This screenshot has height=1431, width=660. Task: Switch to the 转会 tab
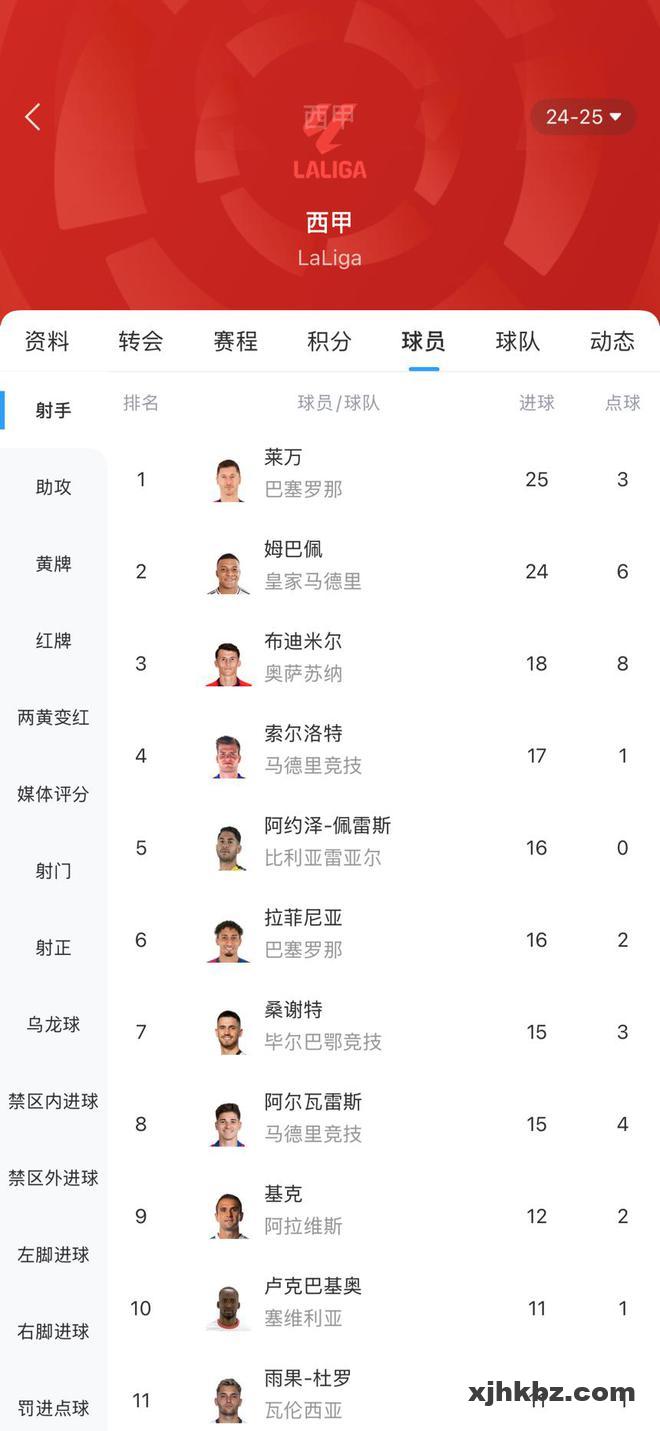[x=141, y=341]
